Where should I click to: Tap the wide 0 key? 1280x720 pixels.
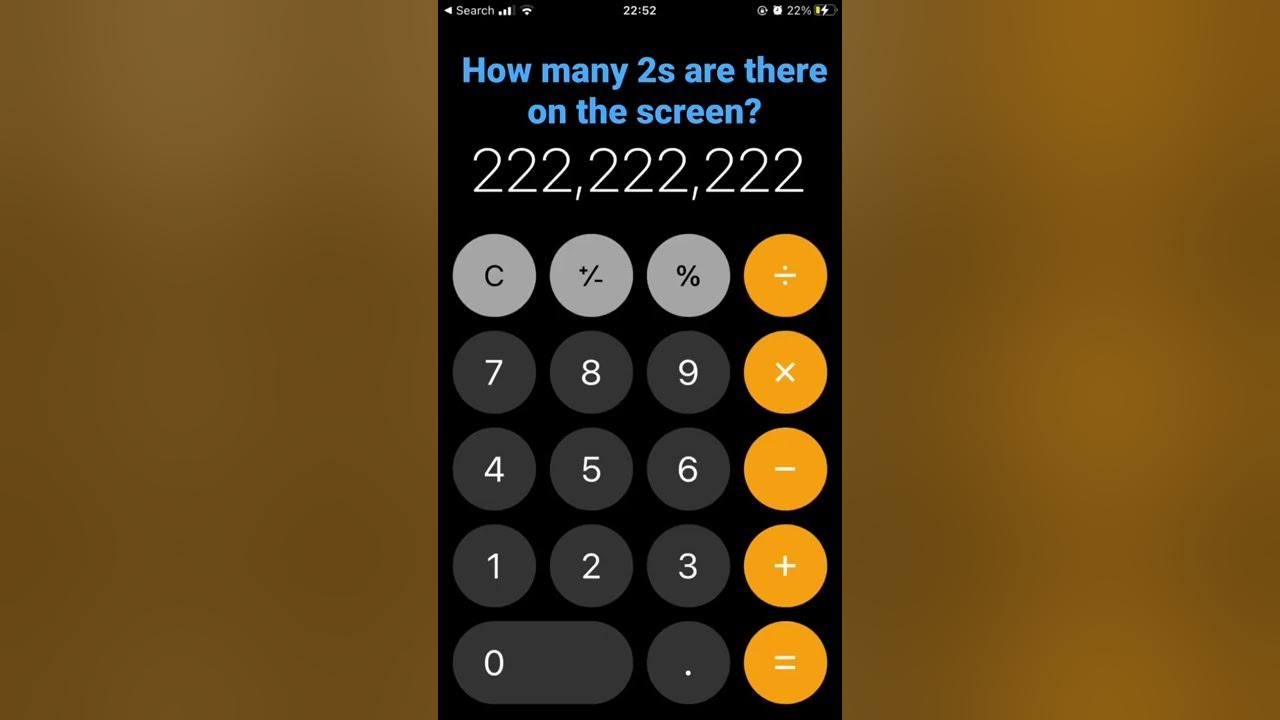542,663
